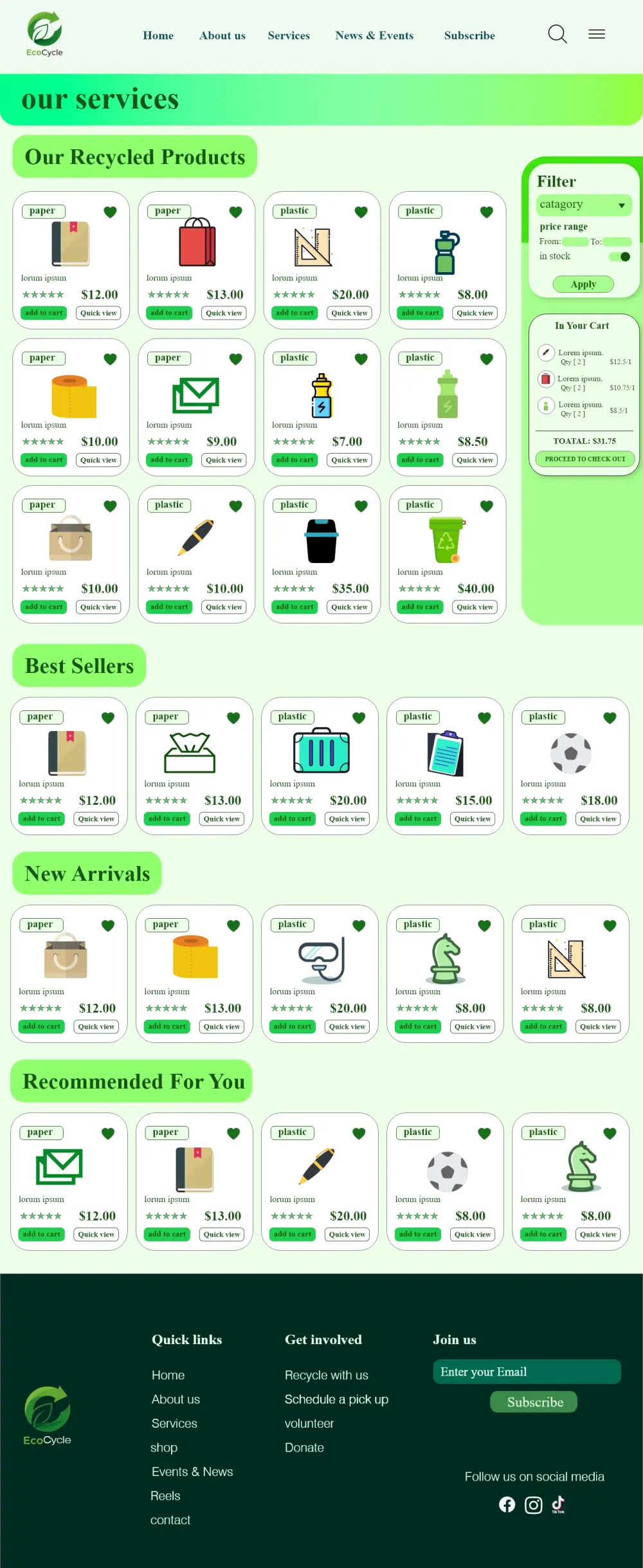Favorite the $12.00 paper notebook product
This screenshot has height=1568, width=643.
(110, 212)
